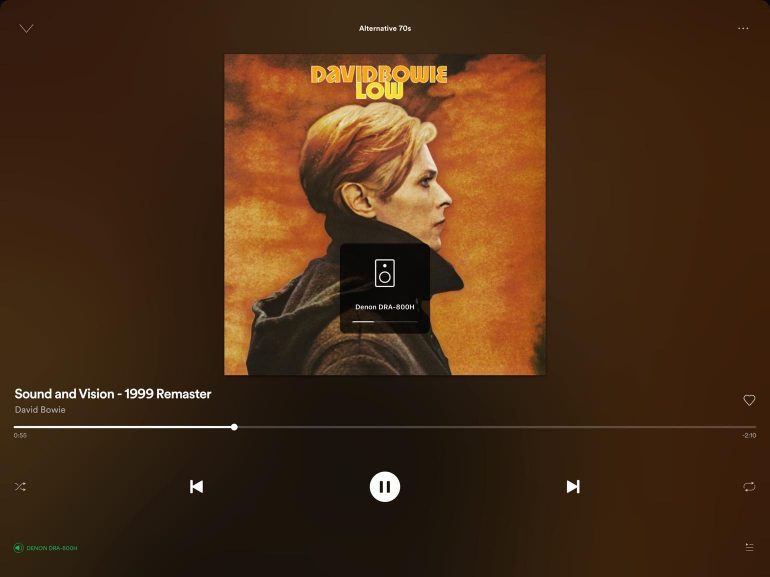770x577 pixels.
Task: Toggle repeat mode
Action: click(x=749, y=487)
